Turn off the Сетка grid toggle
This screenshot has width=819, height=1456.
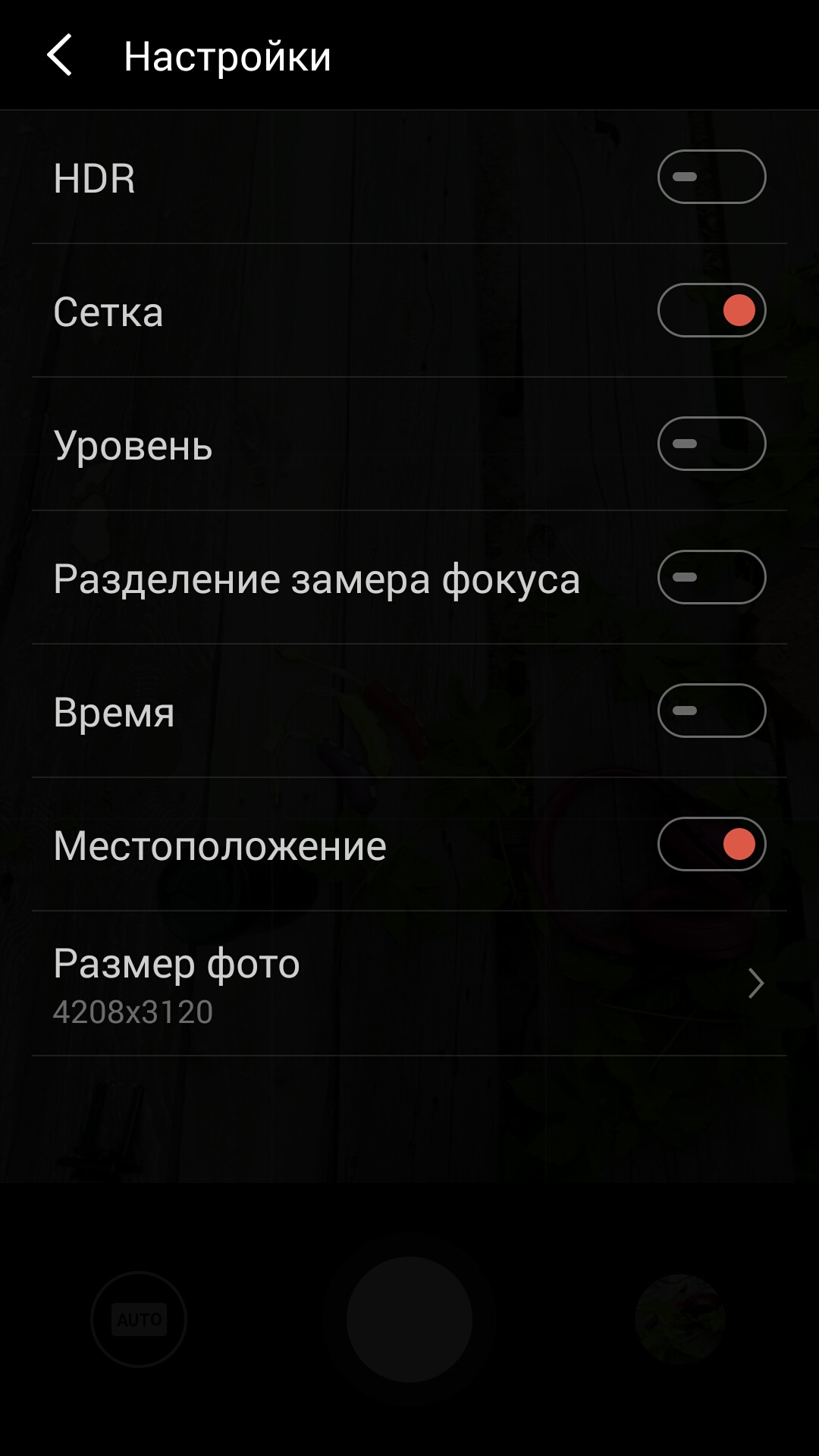tap(711, 310)
